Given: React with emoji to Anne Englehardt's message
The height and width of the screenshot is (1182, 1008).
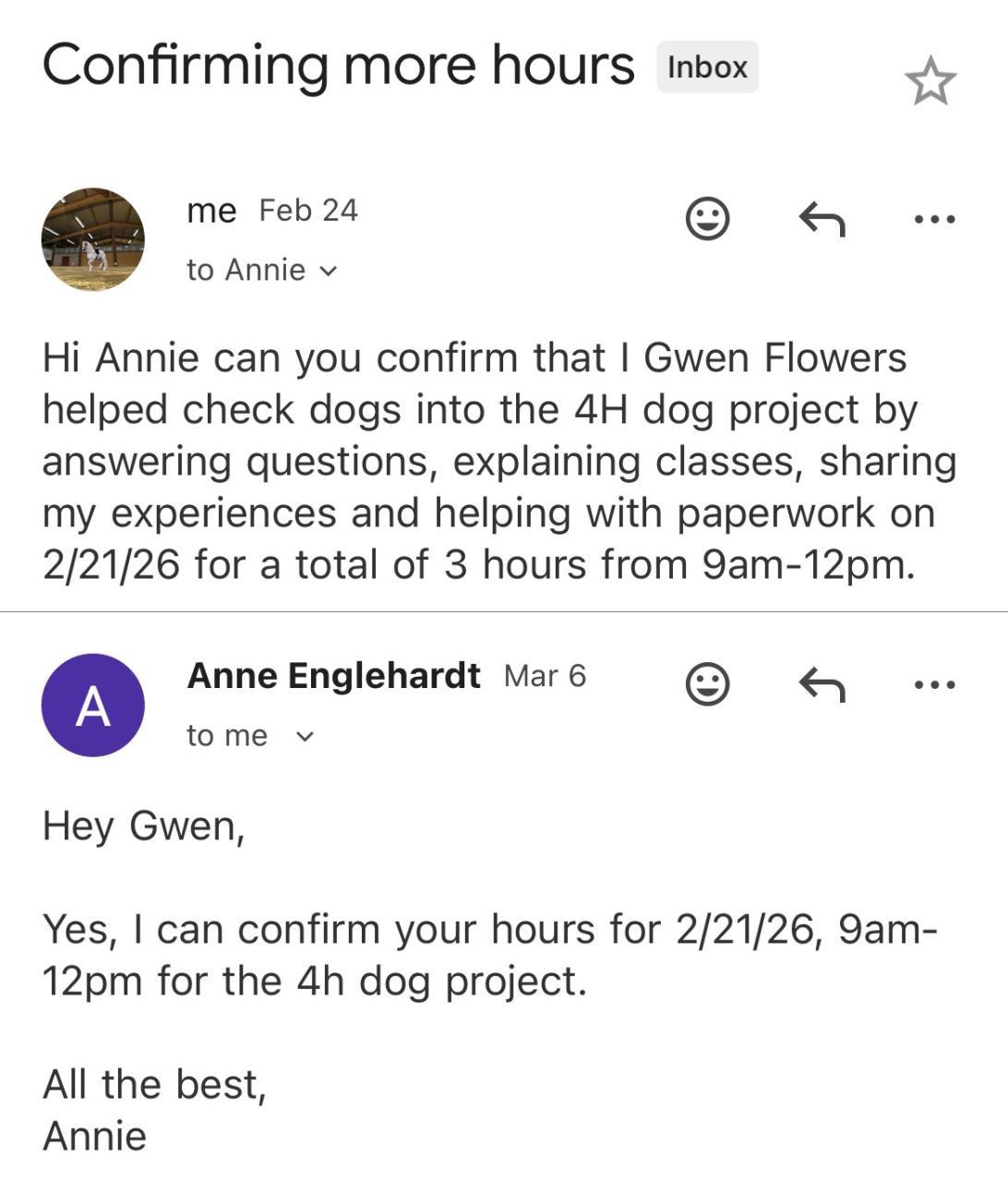Looking at the screenshot, I should (x=708, y=684).
